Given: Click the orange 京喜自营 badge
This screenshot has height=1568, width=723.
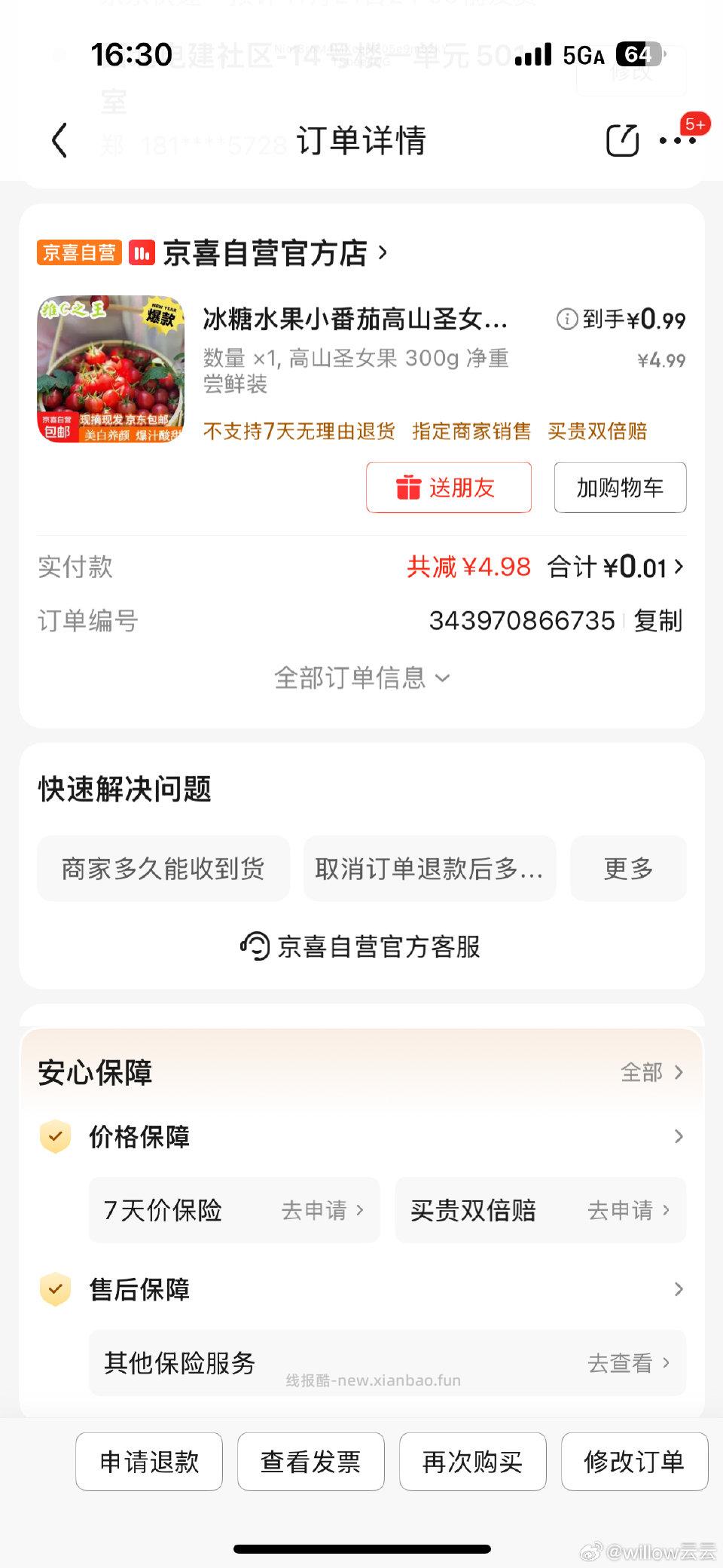Looking at the screenshot, I should [78, 253].
